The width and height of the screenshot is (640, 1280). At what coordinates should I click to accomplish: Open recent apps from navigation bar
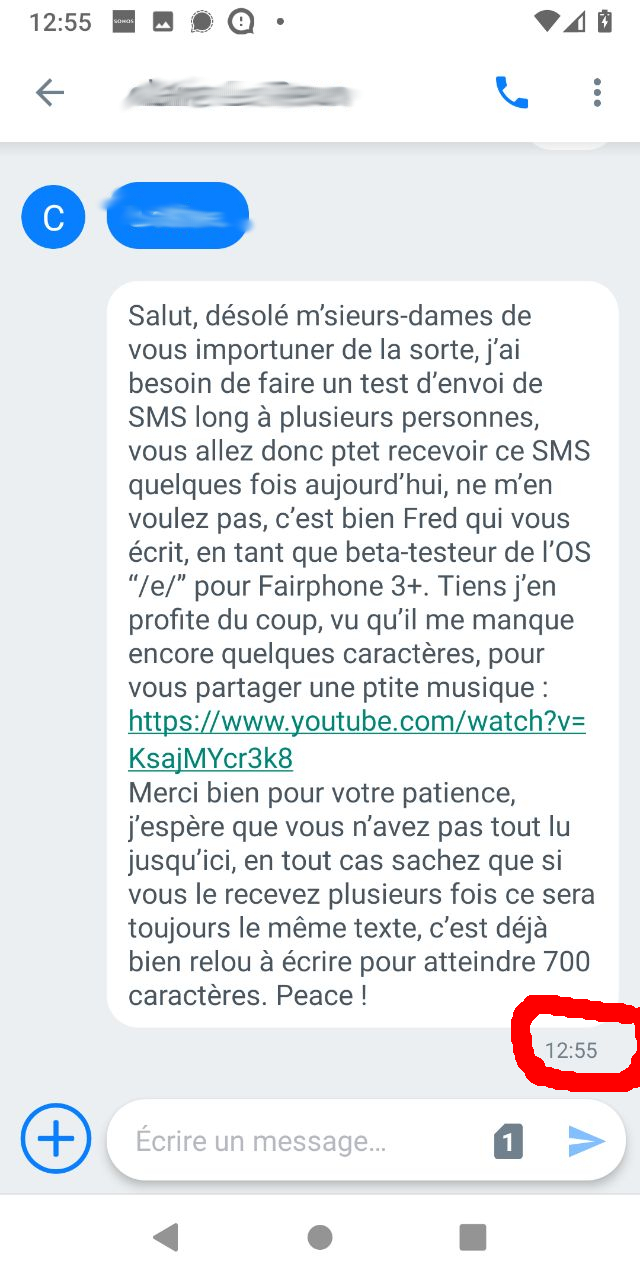point(472,1237)
